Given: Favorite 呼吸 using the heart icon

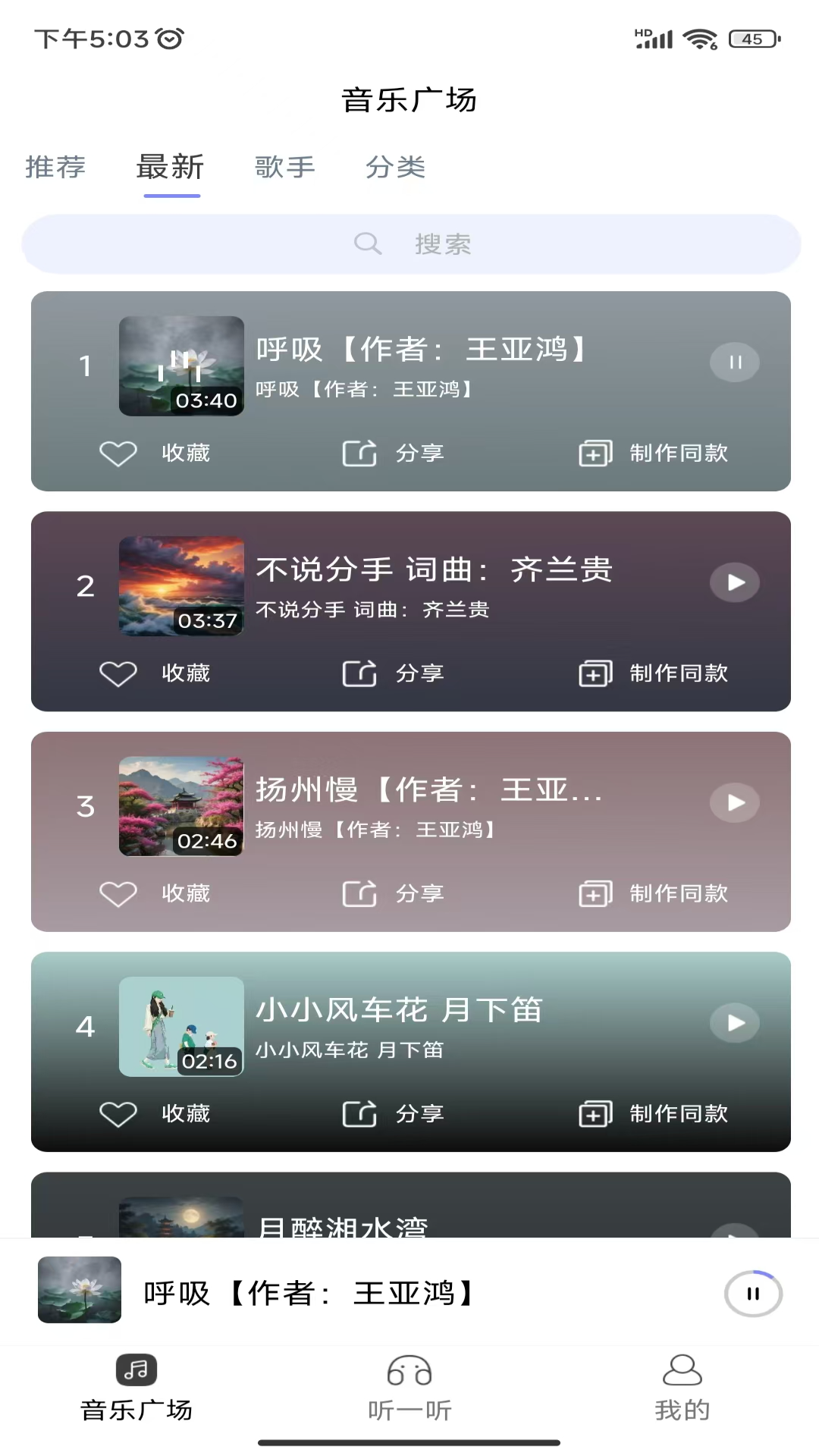Looking at the screenshot, I should coord(118,453).
